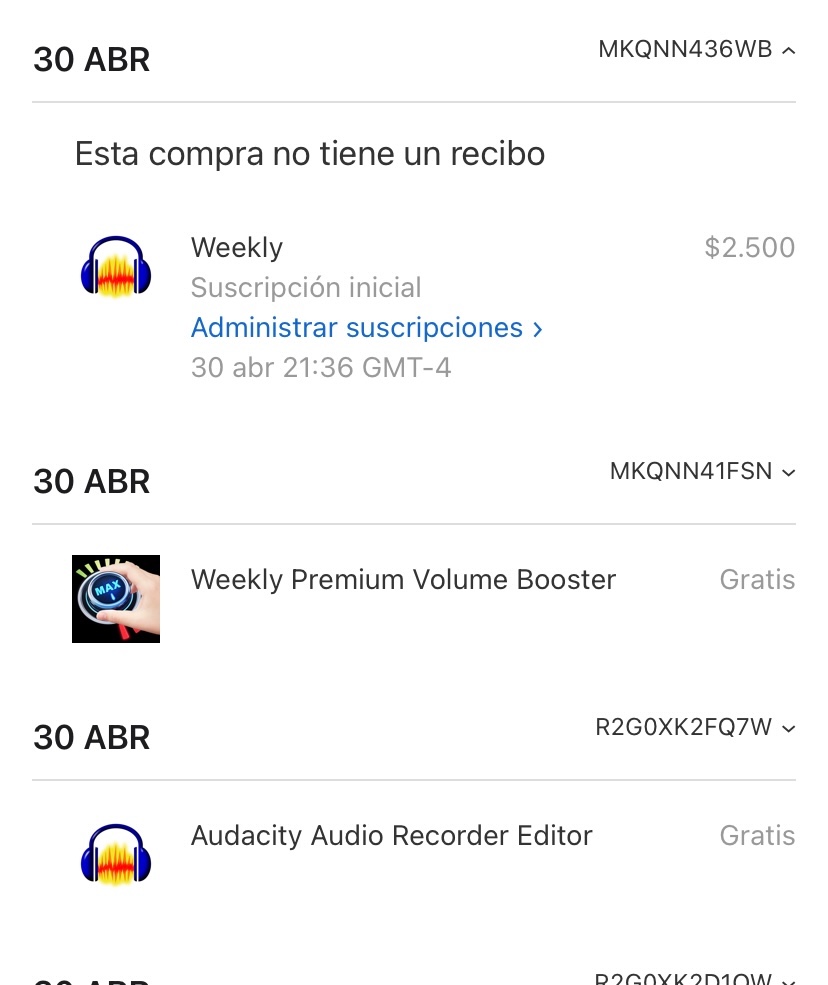Open Audacity Audio Recorder Editor purchase
This screenshot has height=985, width=828.
pyautogui.click(x=414, y=855)
